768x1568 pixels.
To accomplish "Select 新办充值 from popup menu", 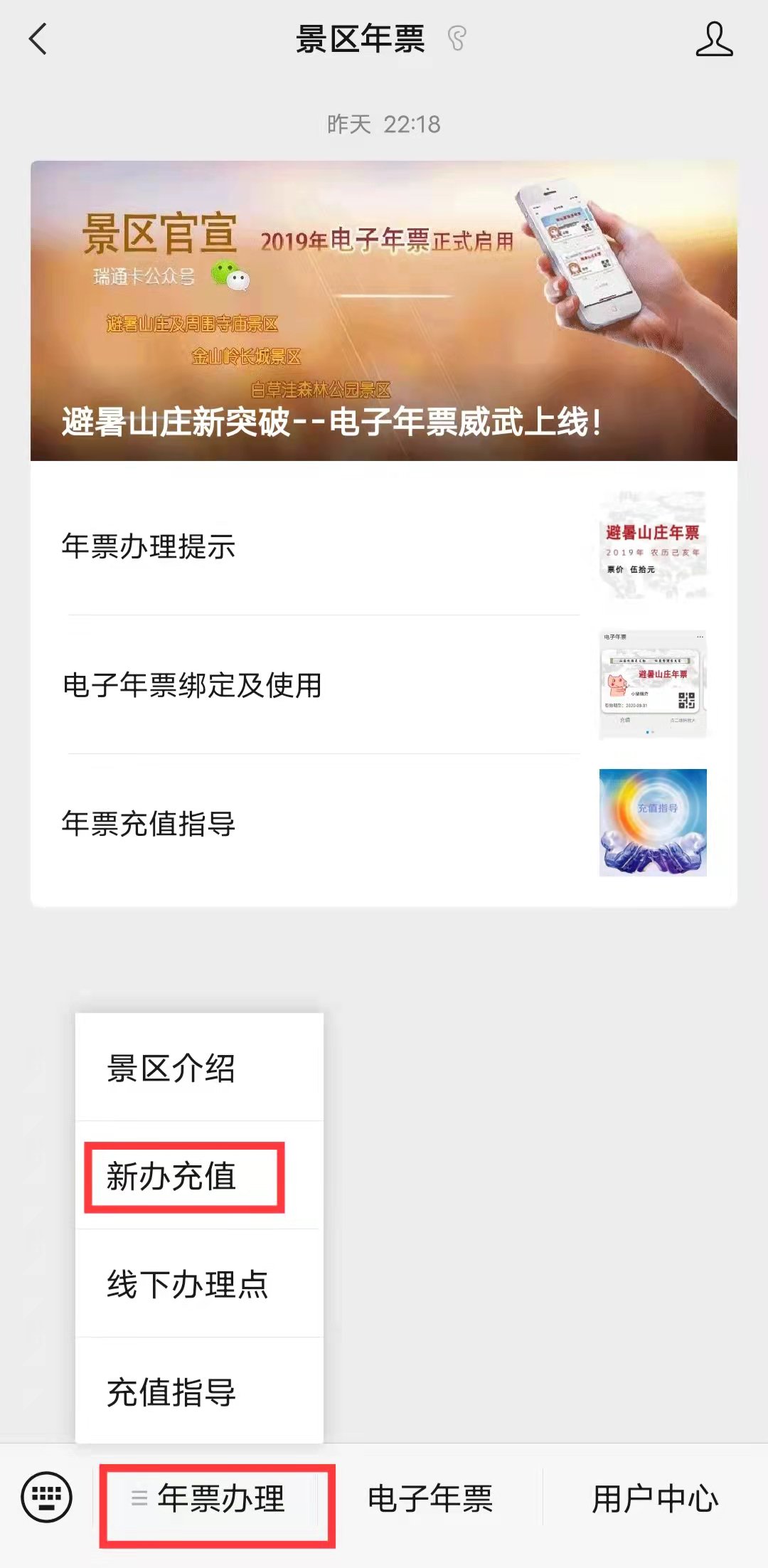I will [199, 1176].
